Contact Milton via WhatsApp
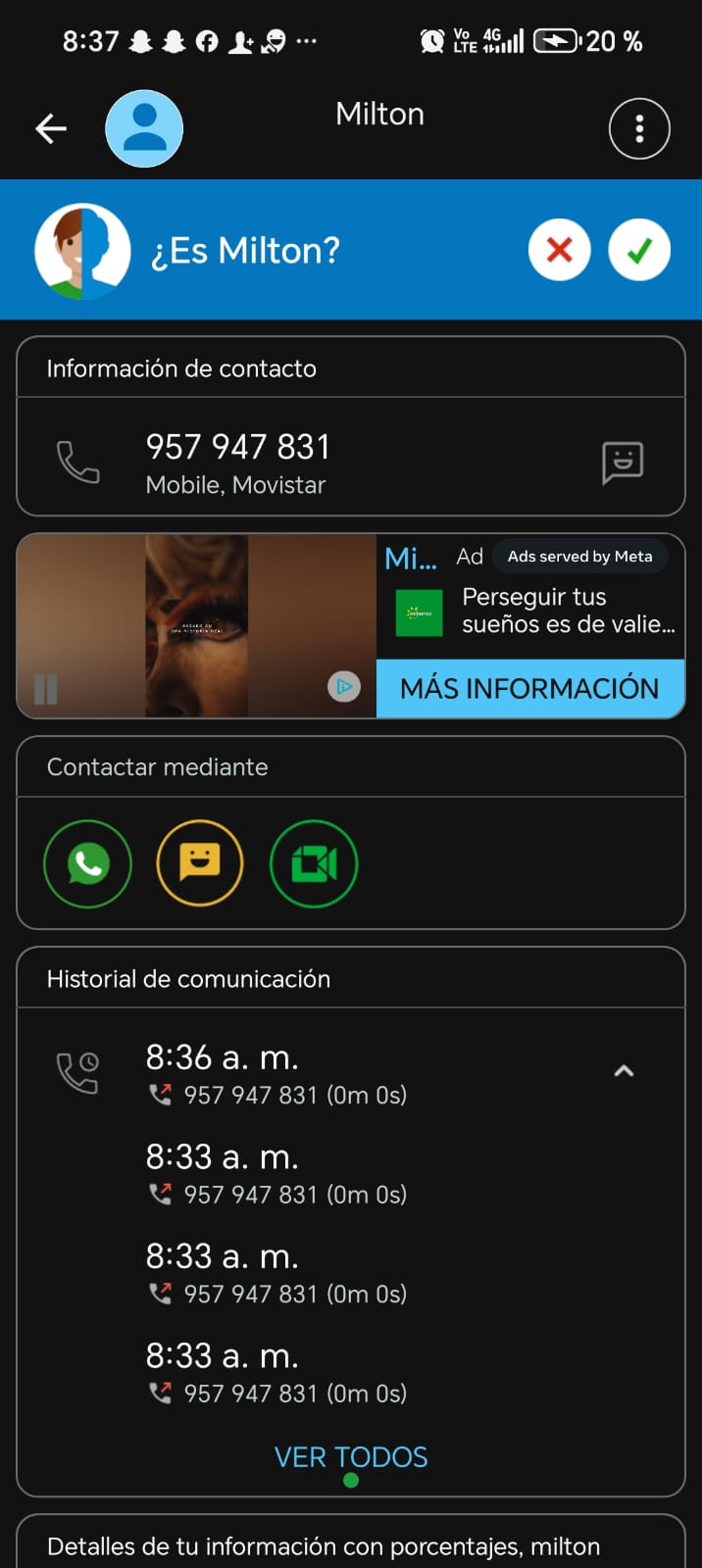Viewport: 702px width, 1568px height. point(88,863)
